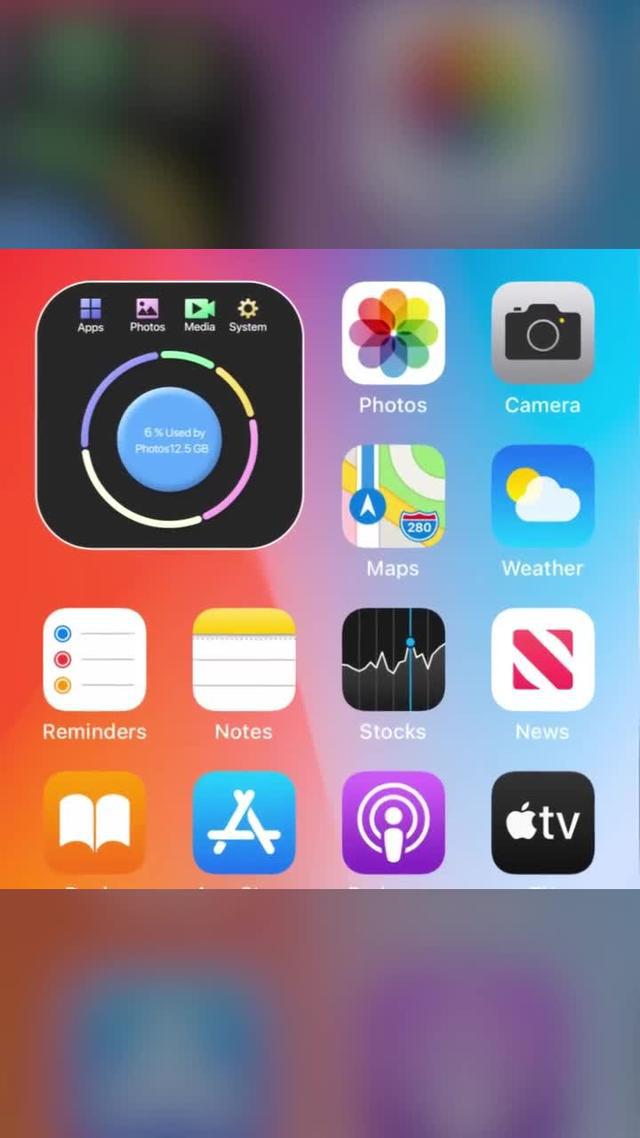This screenshot has height=1138, width=640.
Task: Launch the Camera app
Action: [x=542, y=333]
